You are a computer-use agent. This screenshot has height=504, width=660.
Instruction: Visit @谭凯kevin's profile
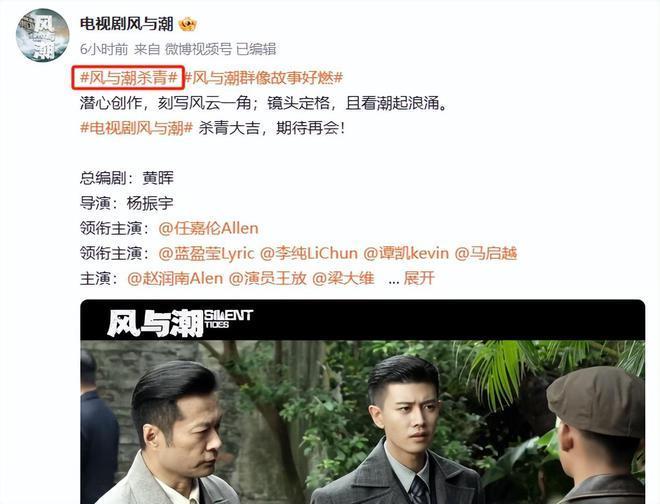406,253
